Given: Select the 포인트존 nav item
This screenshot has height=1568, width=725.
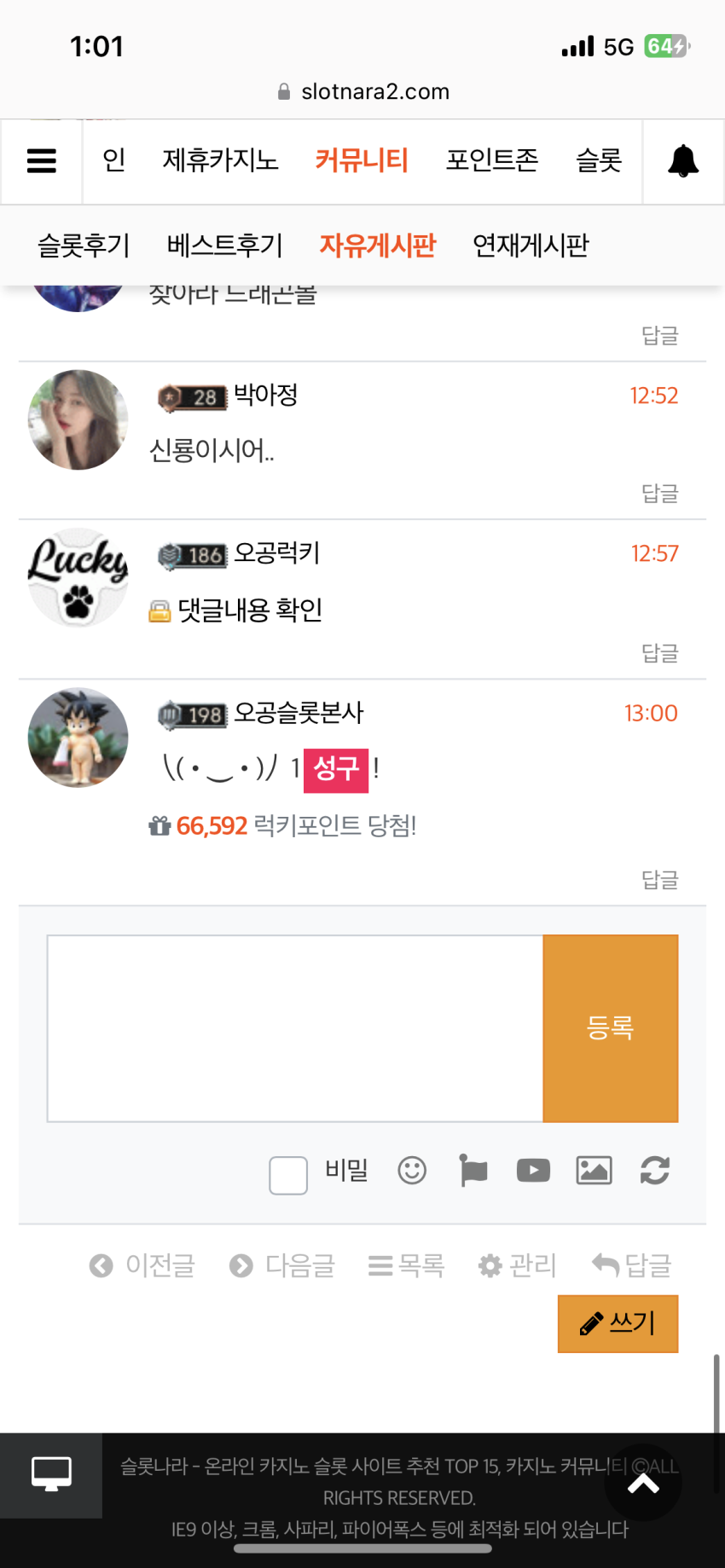Looking at the screenshot, I should click(x=492, y=160).
